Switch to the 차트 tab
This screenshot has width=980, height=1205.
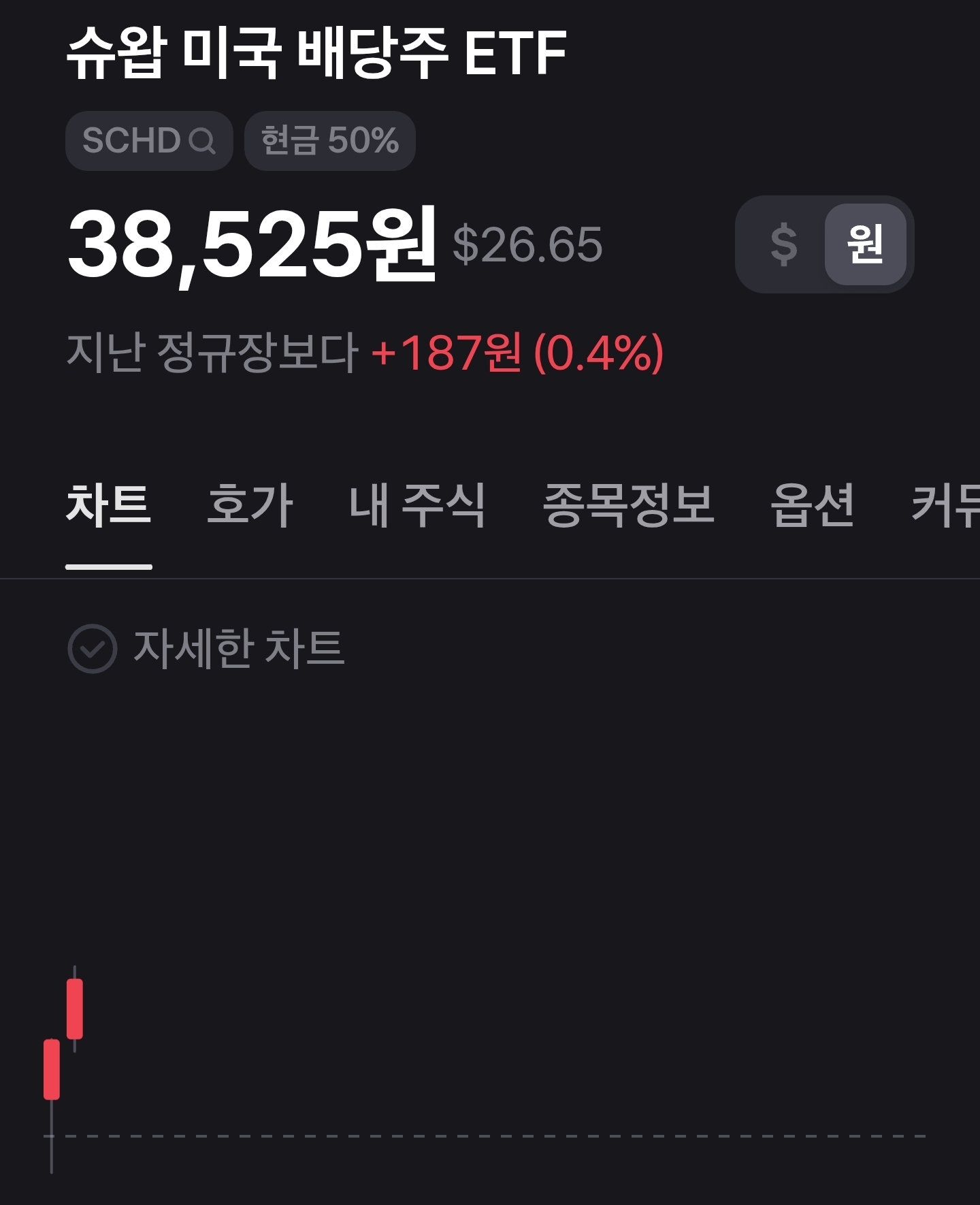tap(109, 505)
